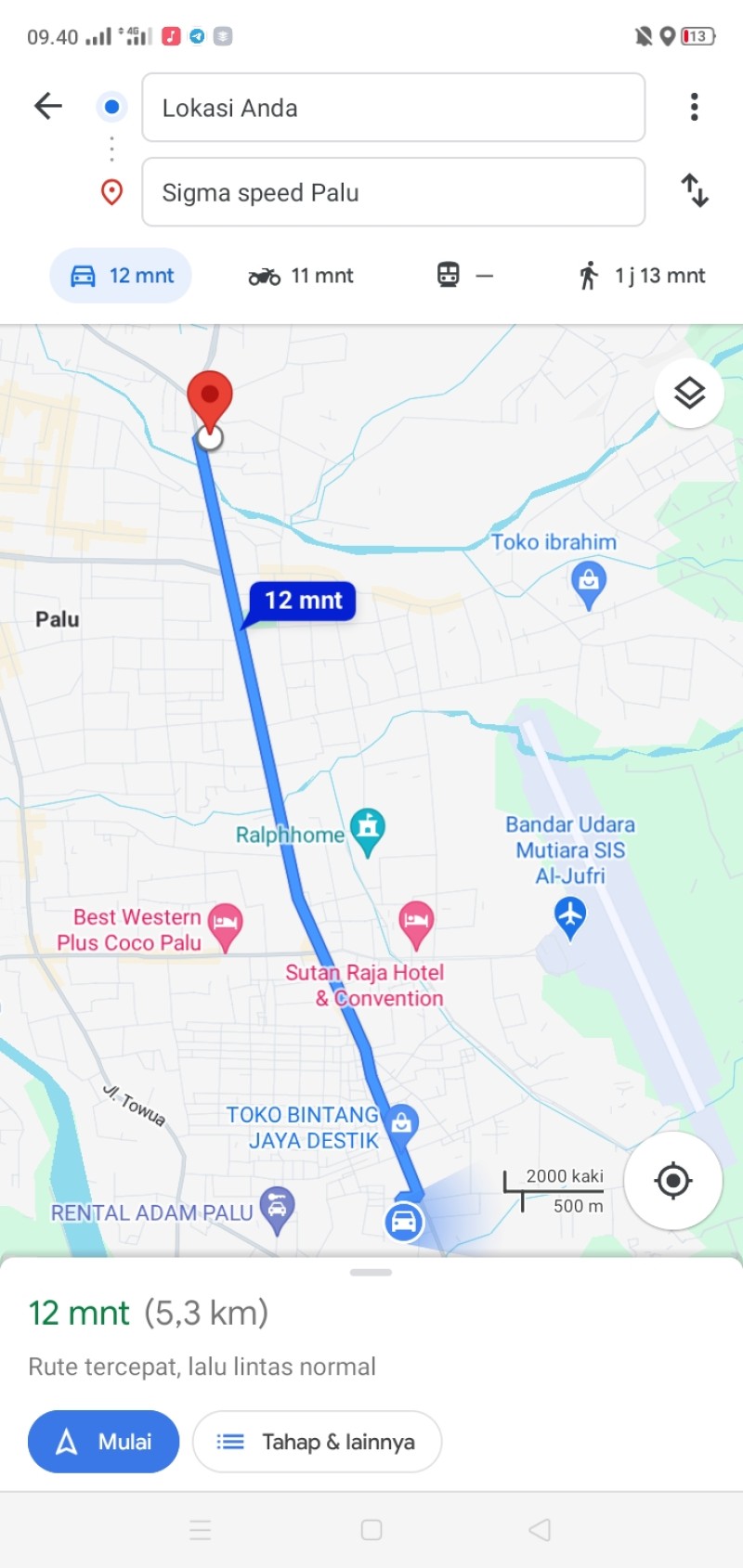Open the three-dot overflow menu
Viewport: 743px width, 1568px height.
[694, 107]
